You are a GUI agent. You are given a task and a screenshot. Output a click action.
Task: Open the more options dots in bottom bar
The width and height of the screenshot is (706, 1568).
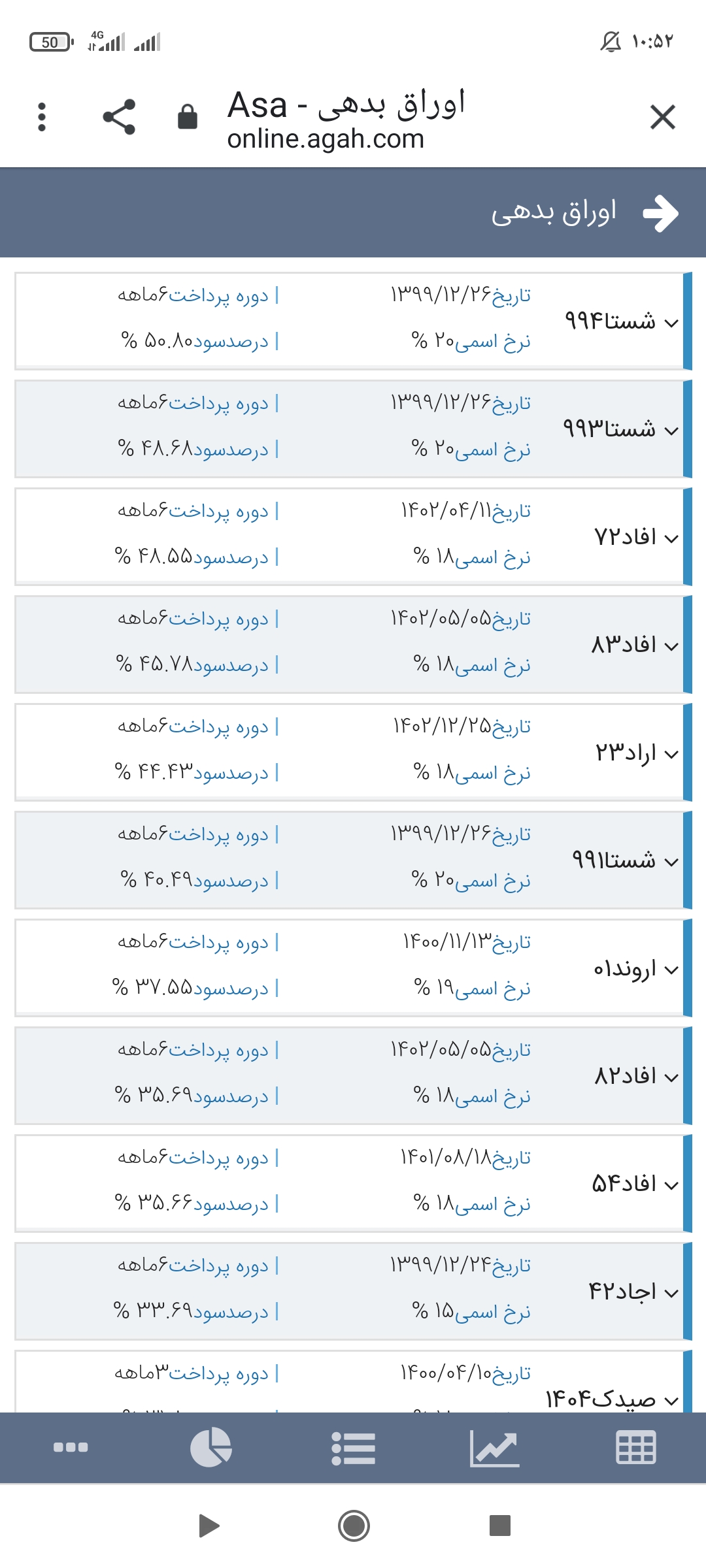tap(71, 1447)
